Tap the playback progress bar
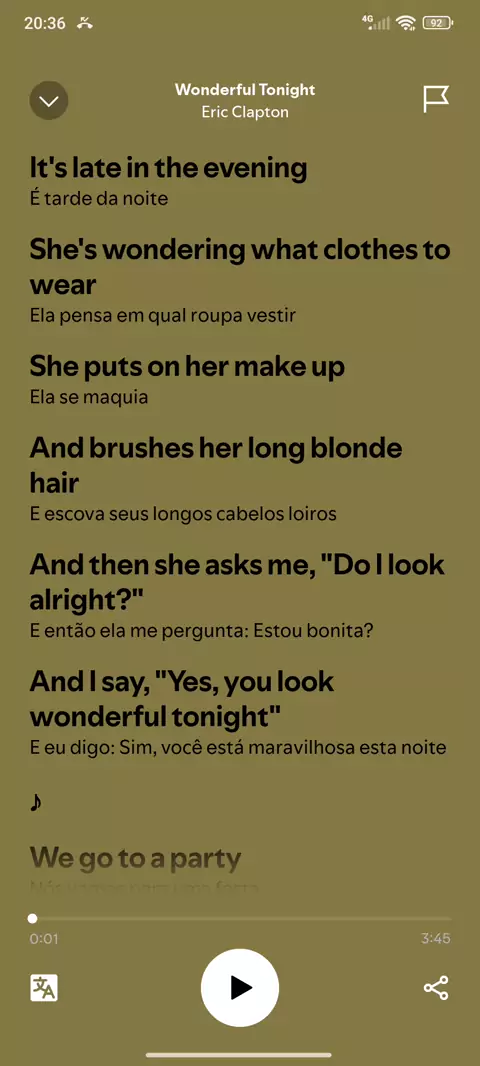The width and height of the screenshot is (480, 1066). point(240,918)
